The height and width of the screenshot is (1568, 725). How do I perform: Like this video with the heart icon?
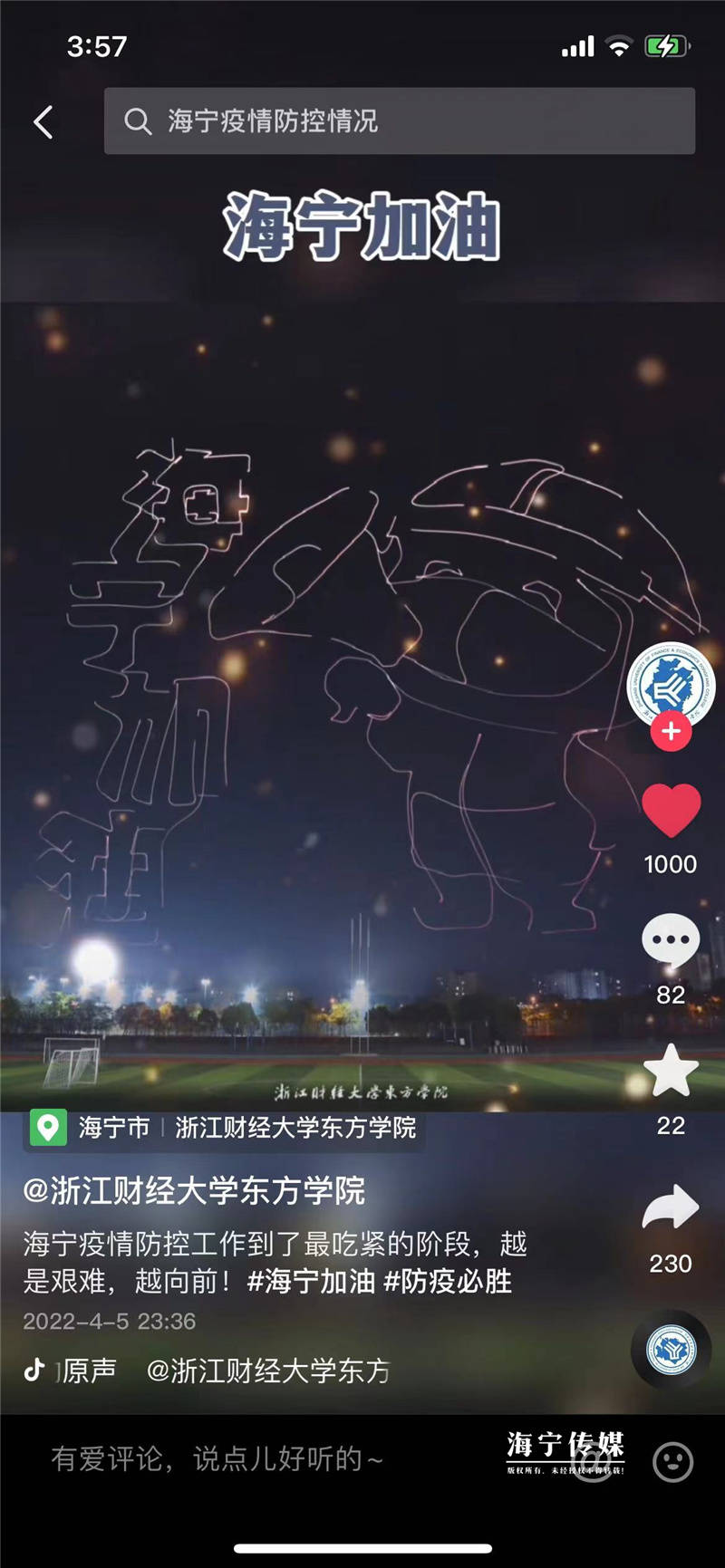[671, 811]
